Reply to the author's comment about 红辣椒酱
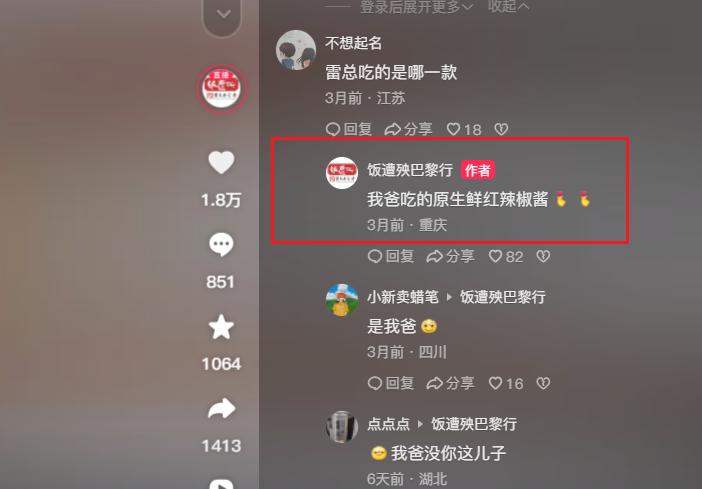 tap(390, 256)
